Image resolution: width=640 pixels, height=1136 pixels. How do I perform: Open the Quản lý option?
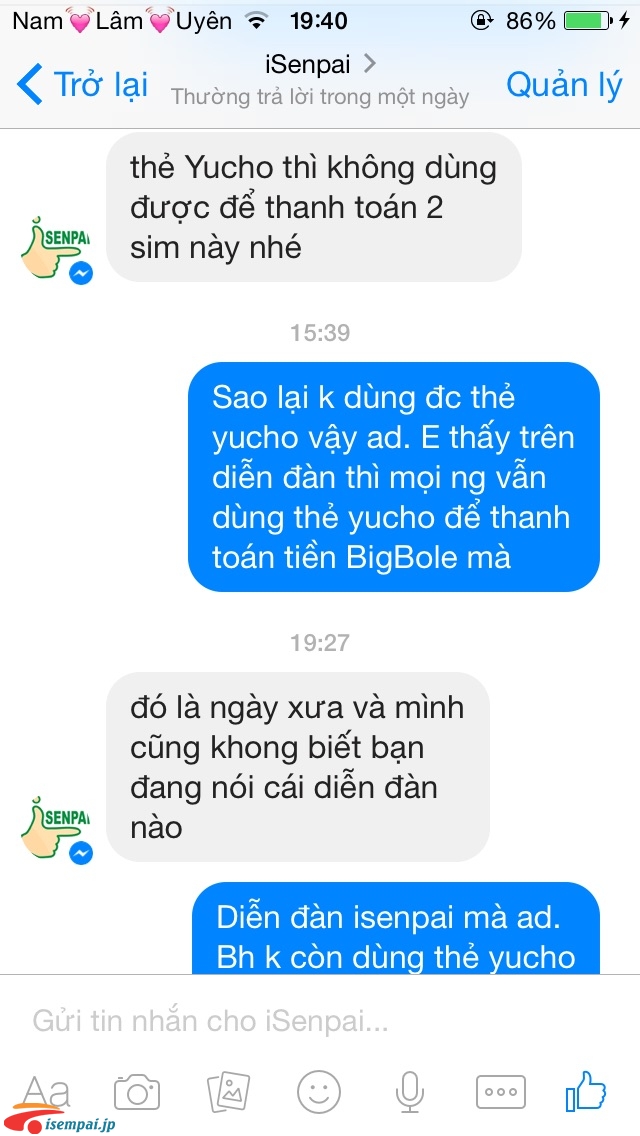pyautogui.click(x=564, y=85)
